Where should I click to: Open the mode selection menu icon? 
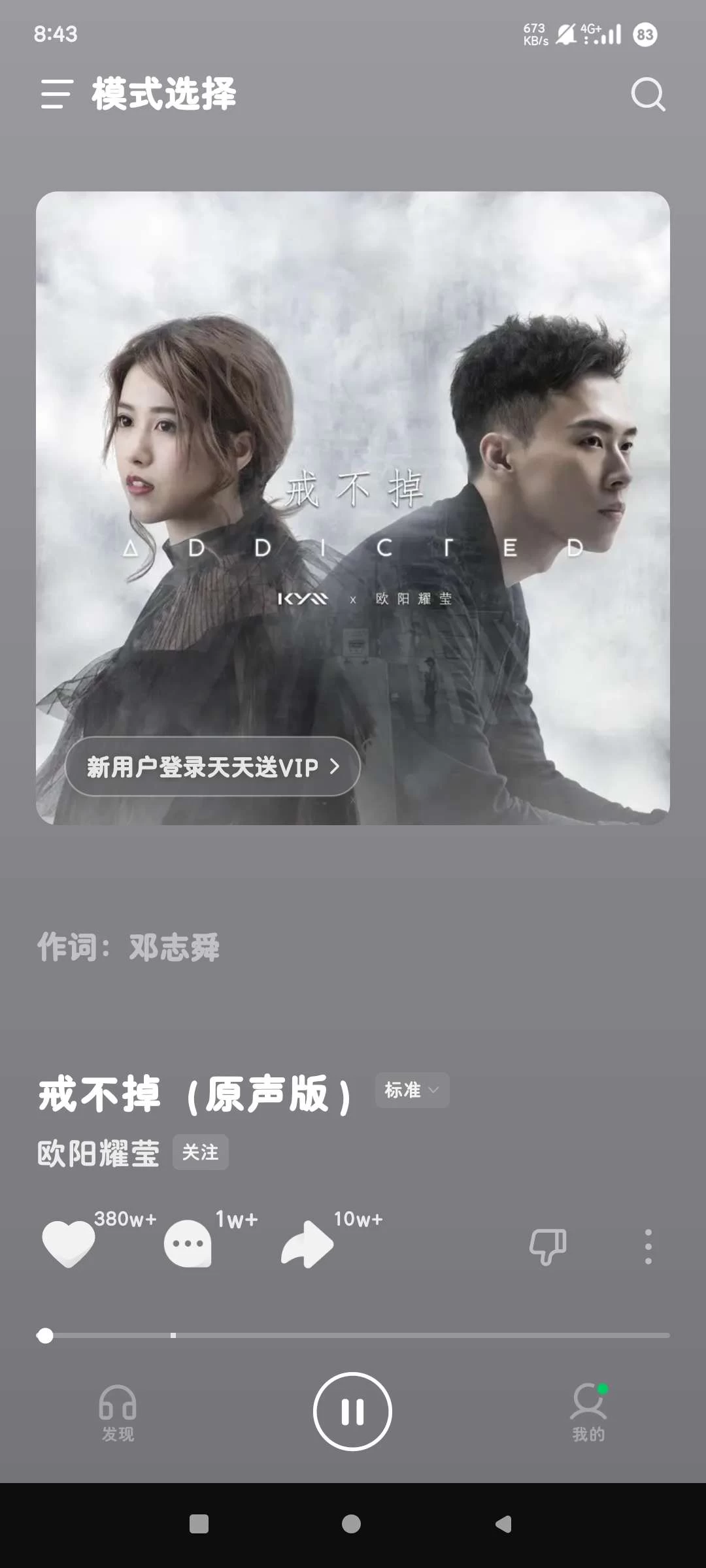pyautogui.click(x=57, y=94)
